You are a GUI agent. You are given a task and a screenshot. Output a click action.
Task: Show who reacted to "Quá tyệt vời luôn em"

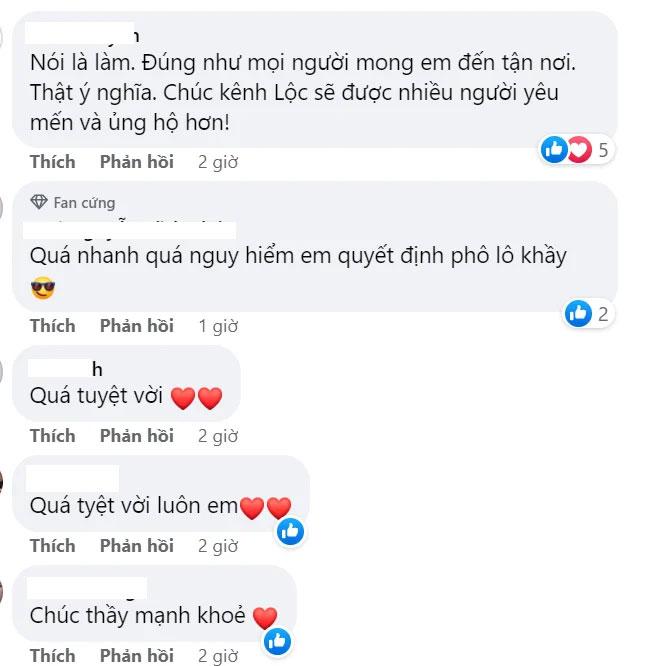click(x=290, y=531)
